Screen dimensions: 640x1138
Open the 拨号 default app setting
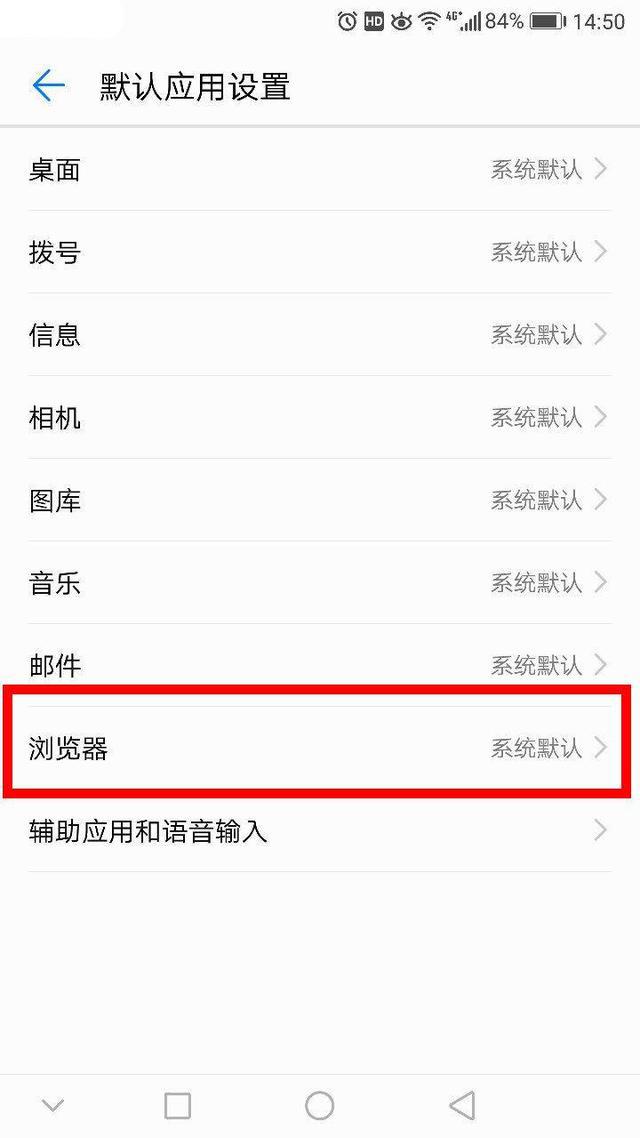pos(318,252)
